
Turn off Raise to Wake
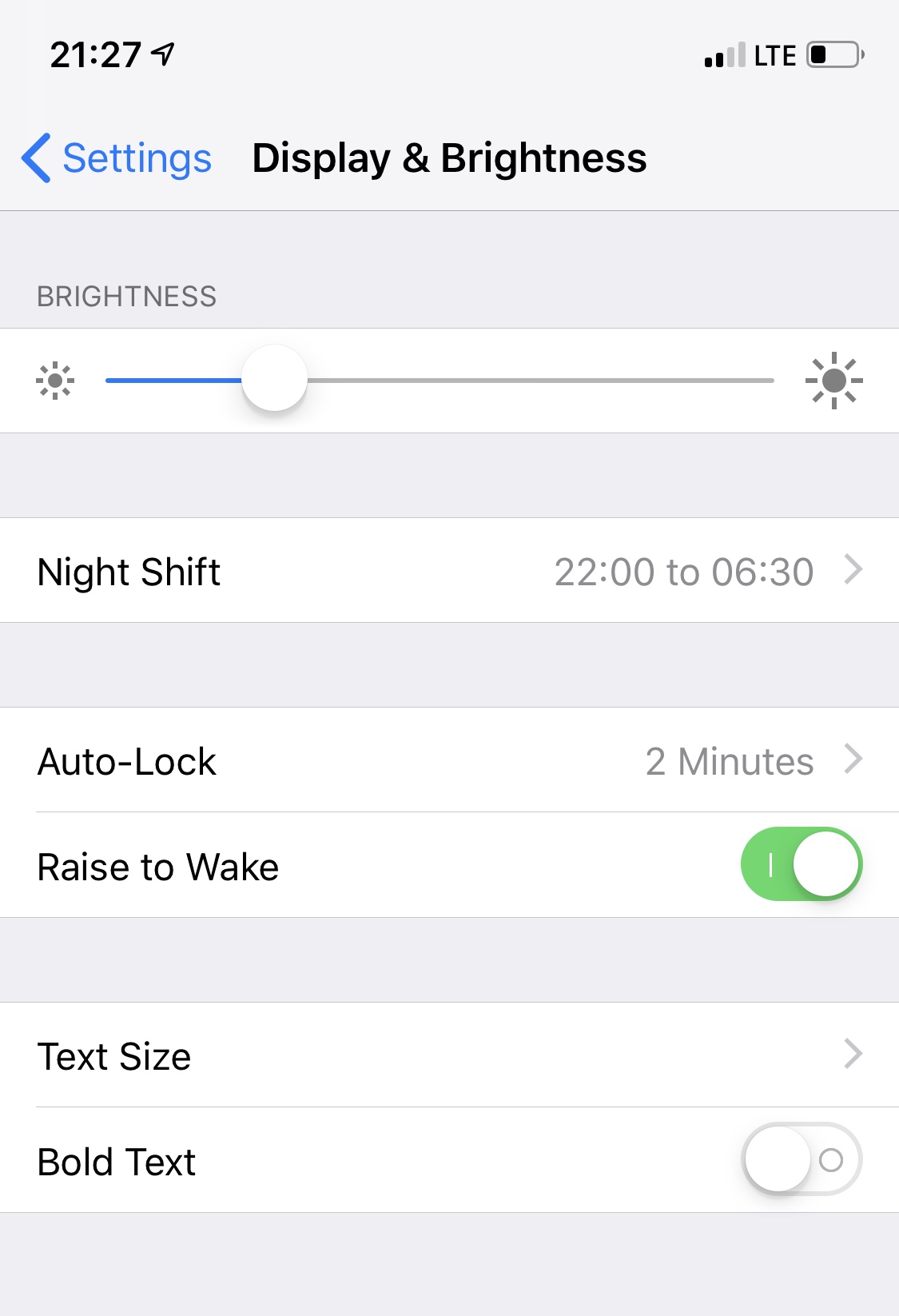tap(801, 865)
